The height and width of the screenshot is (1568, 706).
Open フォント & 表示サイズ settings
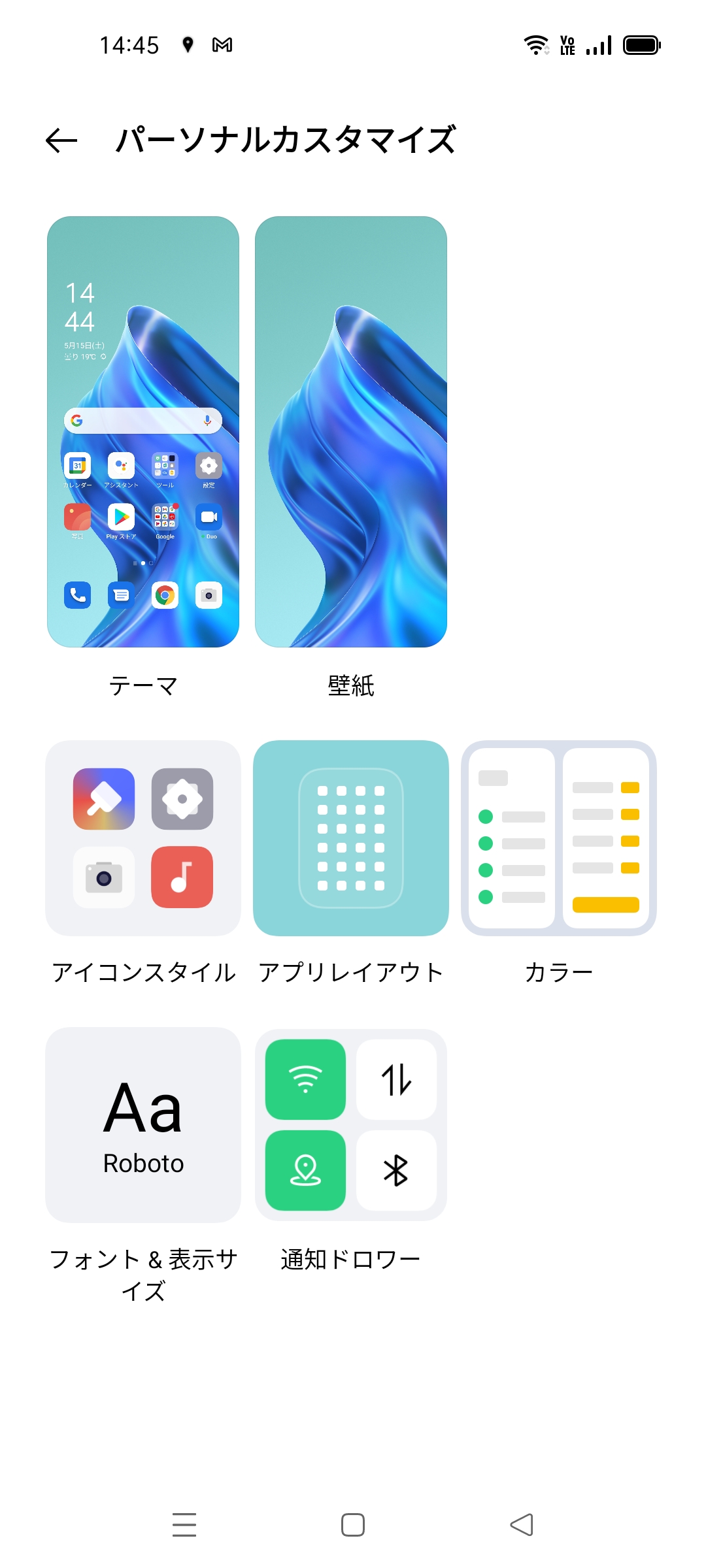pyautogui.click(x=143, y=1125)
